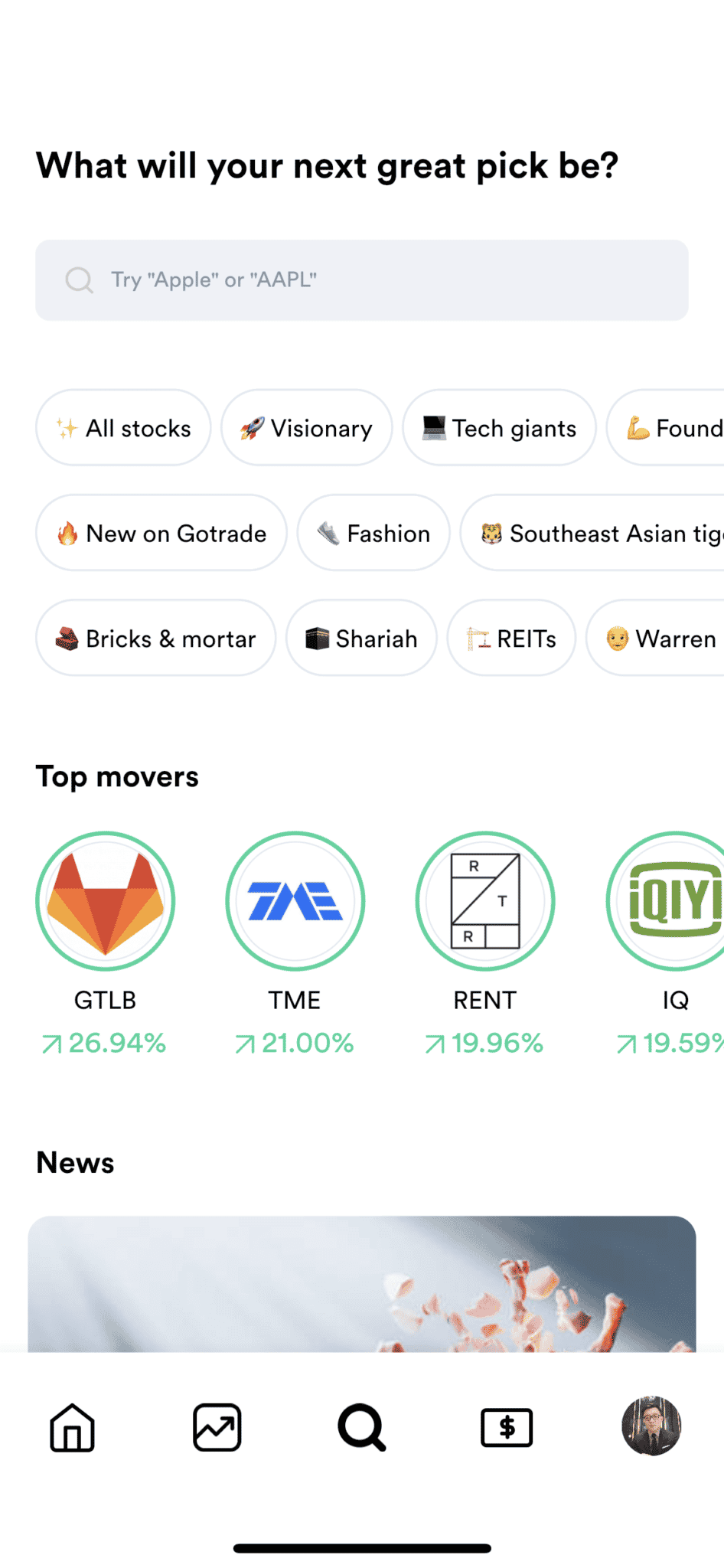Image resolution: width=724 pixels, height=1568 pixels.
Task: Open the New on Gotrade chip
Action: click(161, 533)
